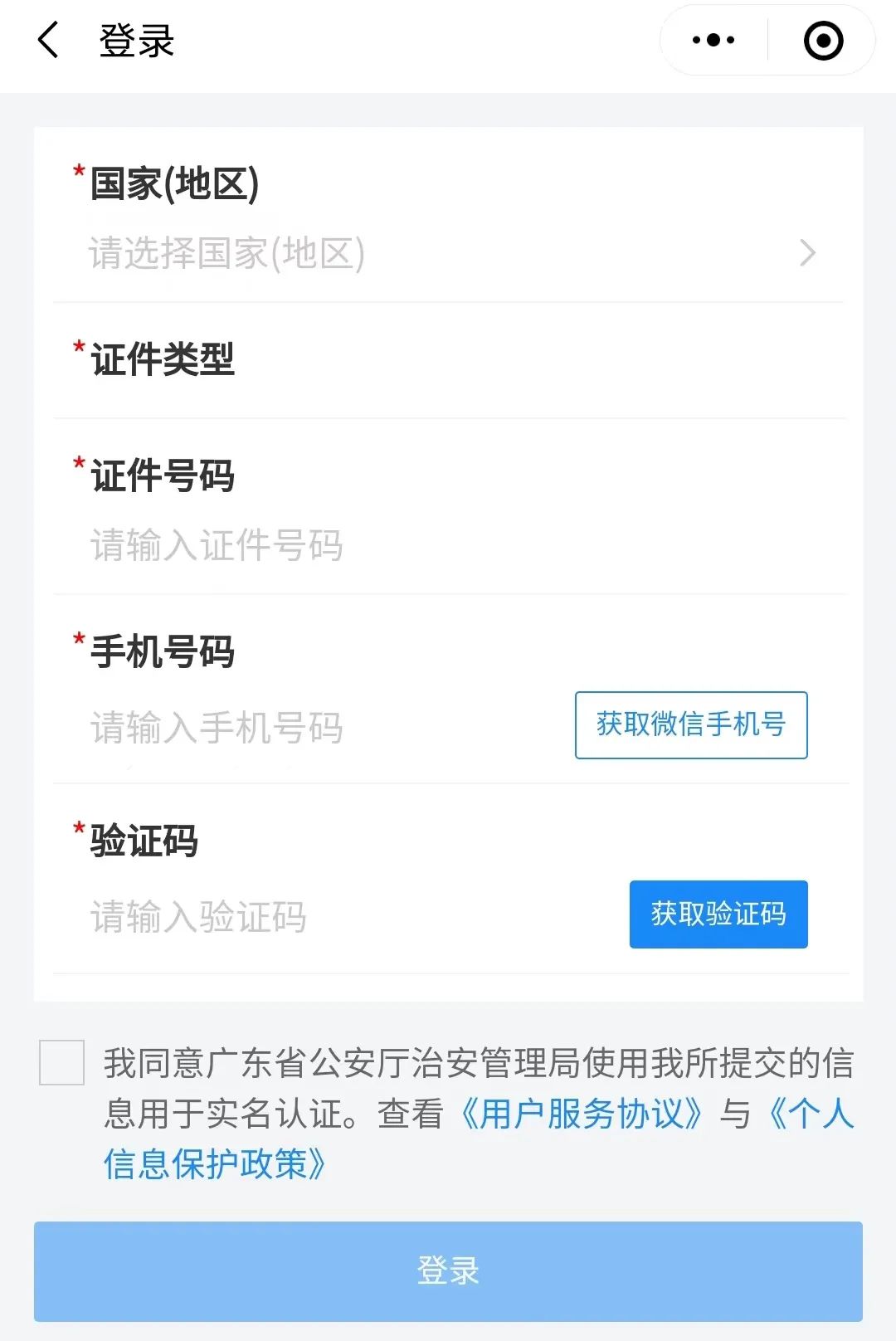
Task: Open the 国家(地区) selector
Action: point(448,253)
